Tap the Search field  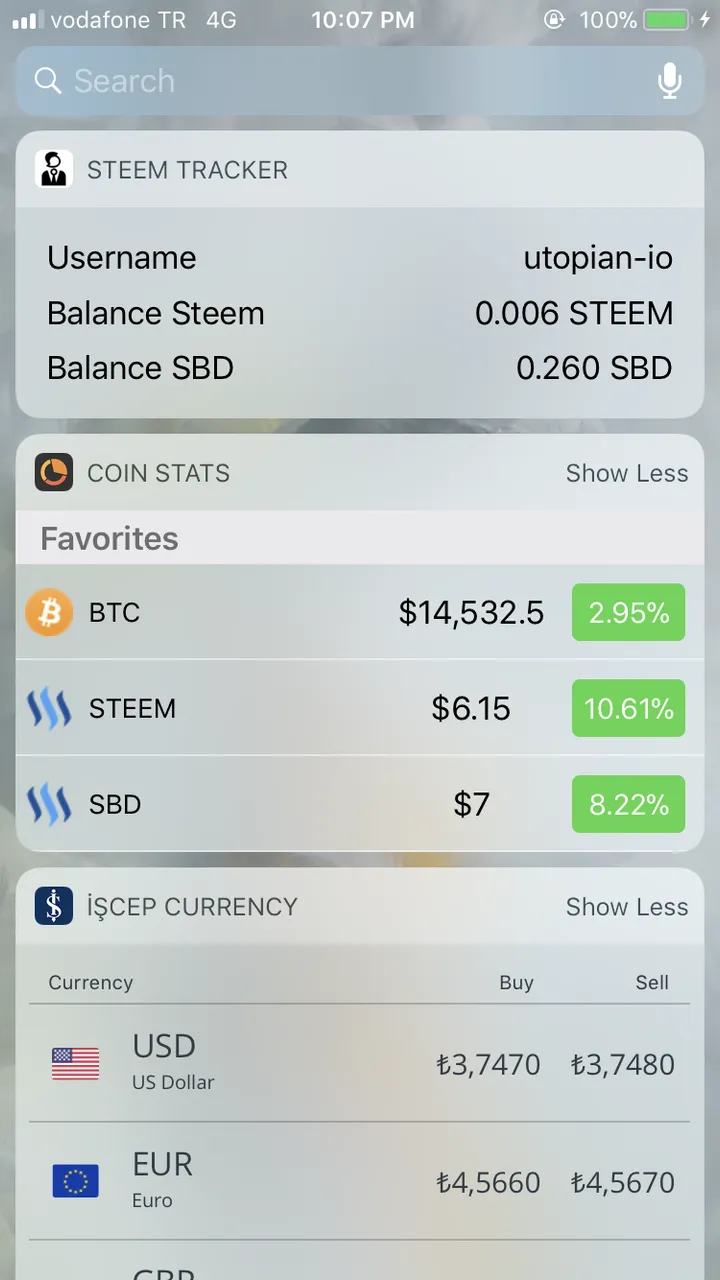click(x=360, y=81)
